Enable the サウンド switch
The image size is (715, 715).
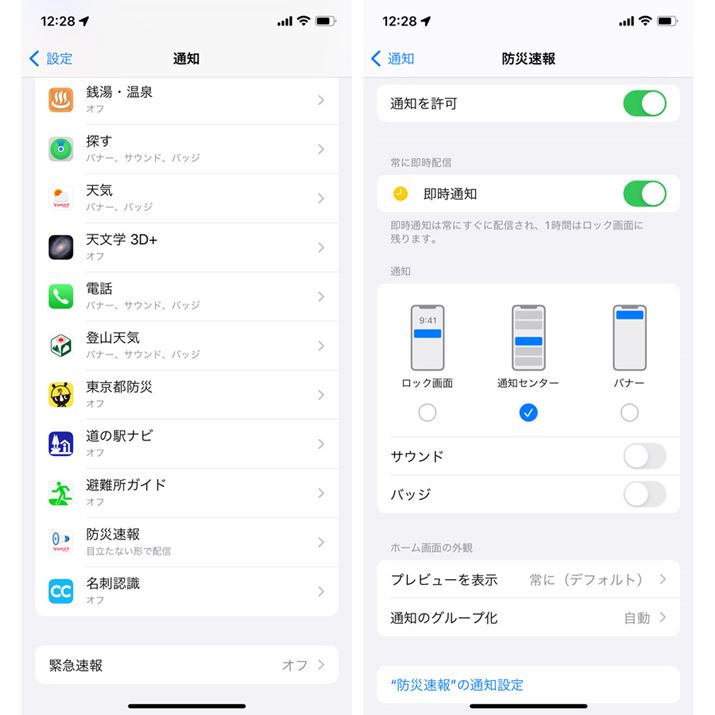644,456
